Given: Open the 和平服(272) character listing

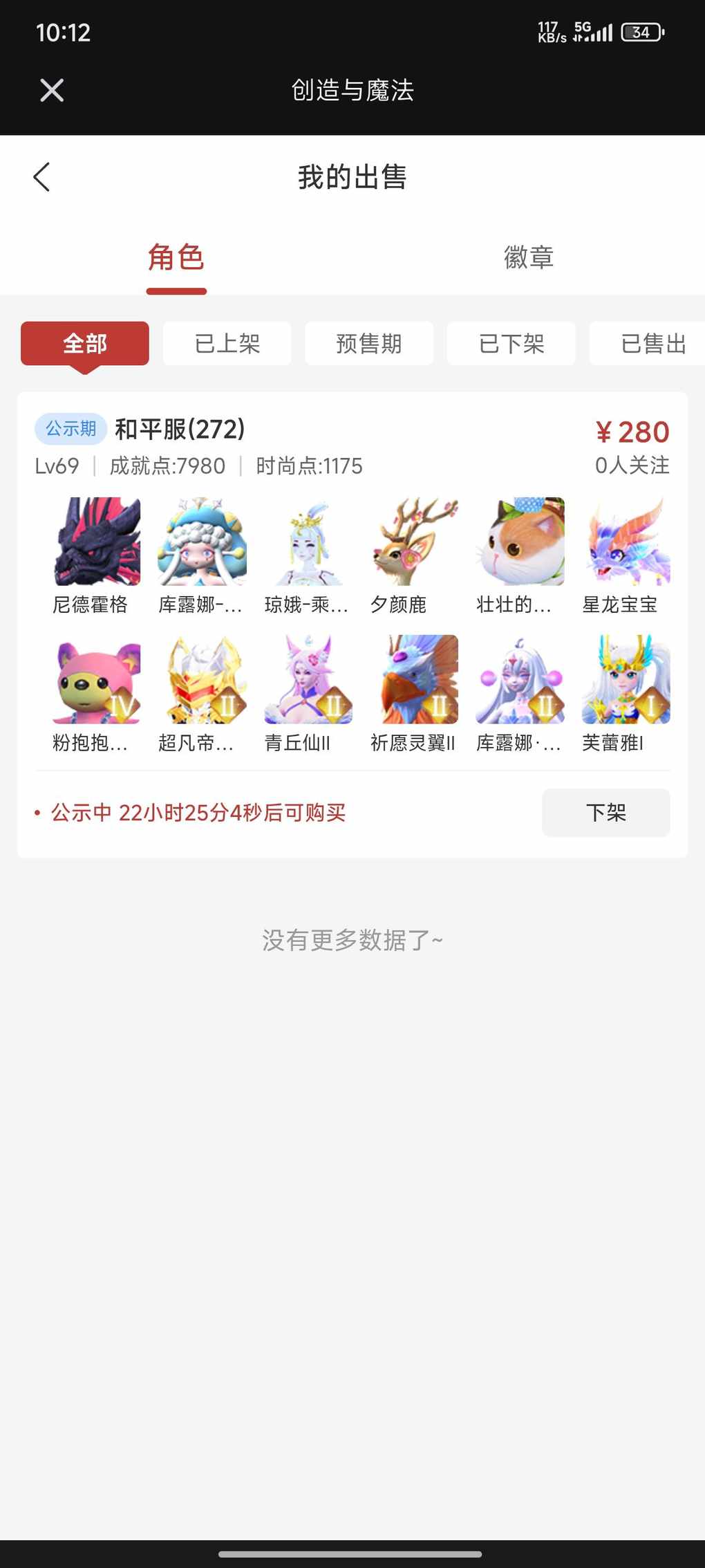Looking at the screenshot, I should (180, 430).
